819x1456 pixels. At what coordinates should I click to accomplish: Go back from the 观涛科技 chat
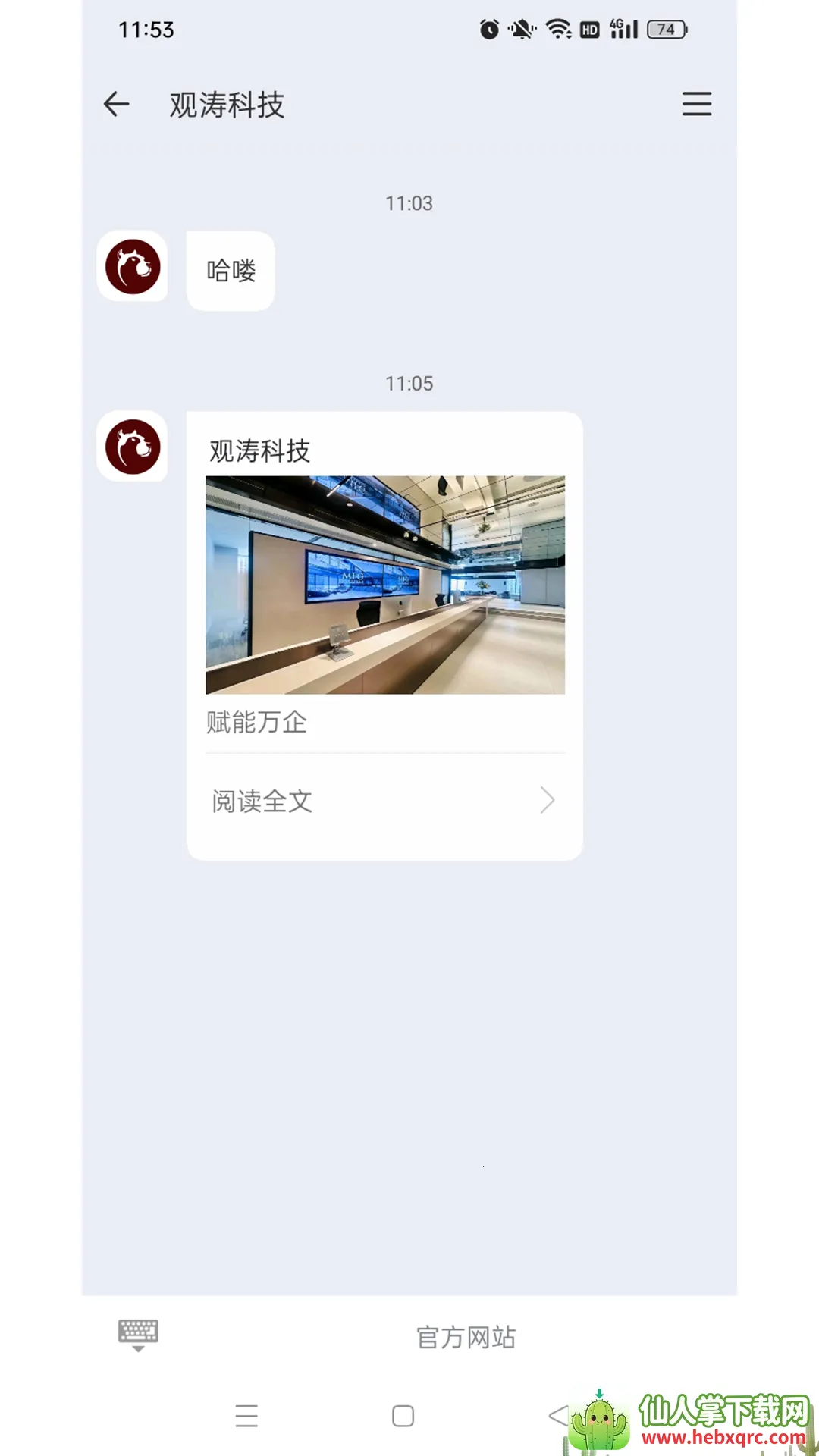117,104
